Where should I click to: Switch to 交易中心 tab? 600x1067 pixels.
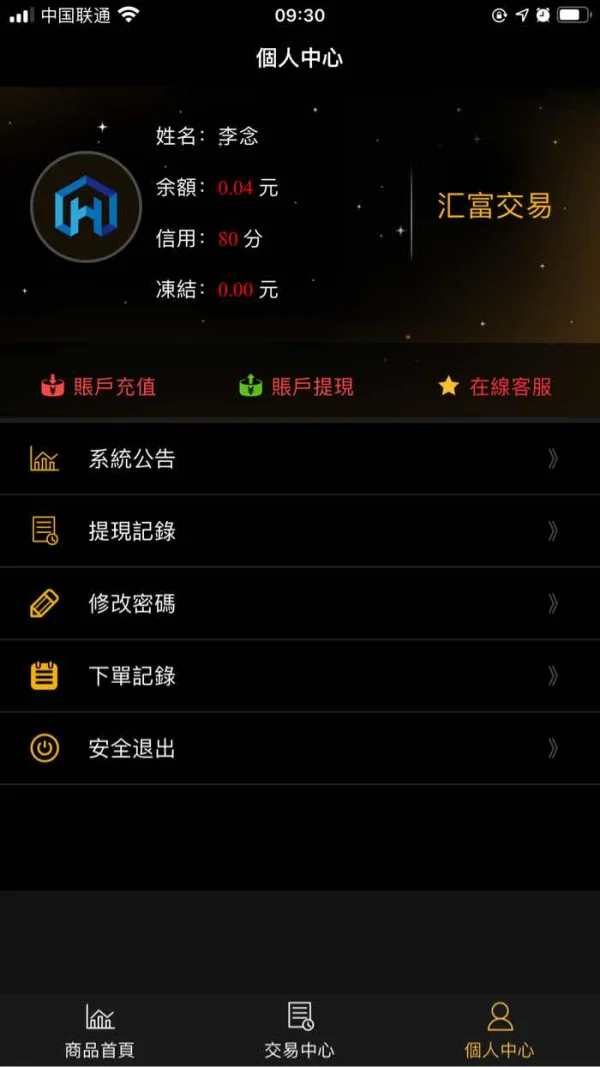[299, 1030]
